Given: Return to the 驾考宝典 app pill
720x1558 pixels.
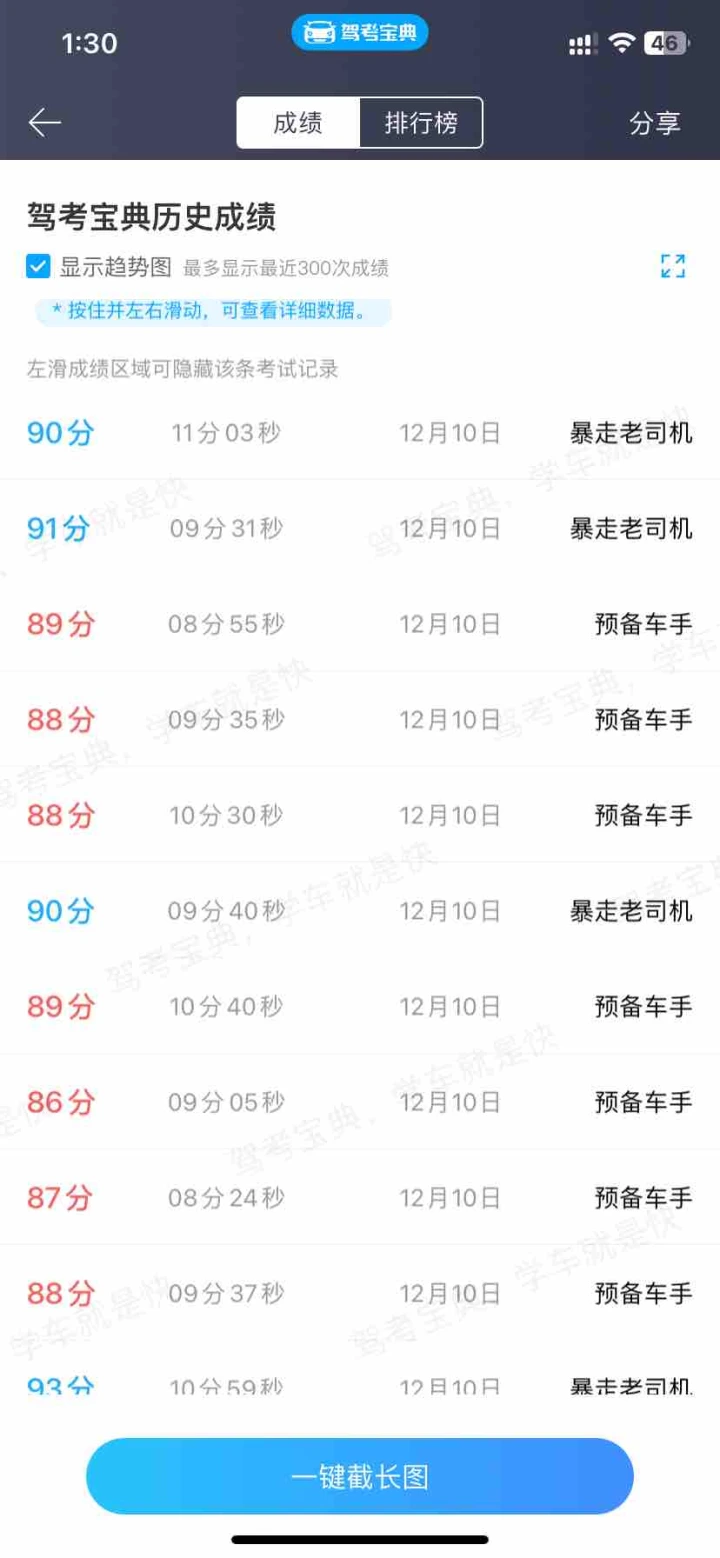Looking at the screenshot, I should (x=360, y=33).
